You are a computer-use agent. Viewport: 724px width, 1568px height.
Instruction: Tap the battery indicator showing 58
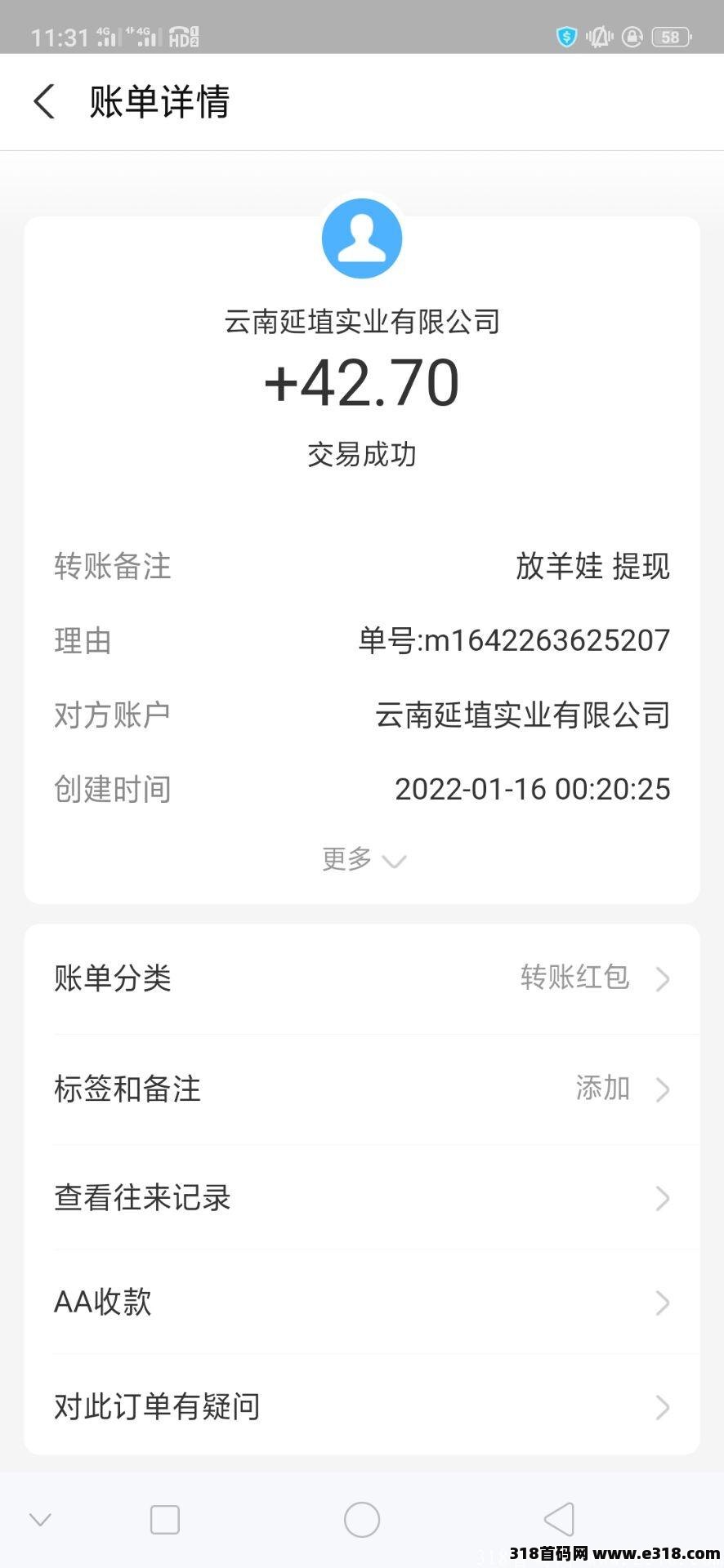coord(672,36)
